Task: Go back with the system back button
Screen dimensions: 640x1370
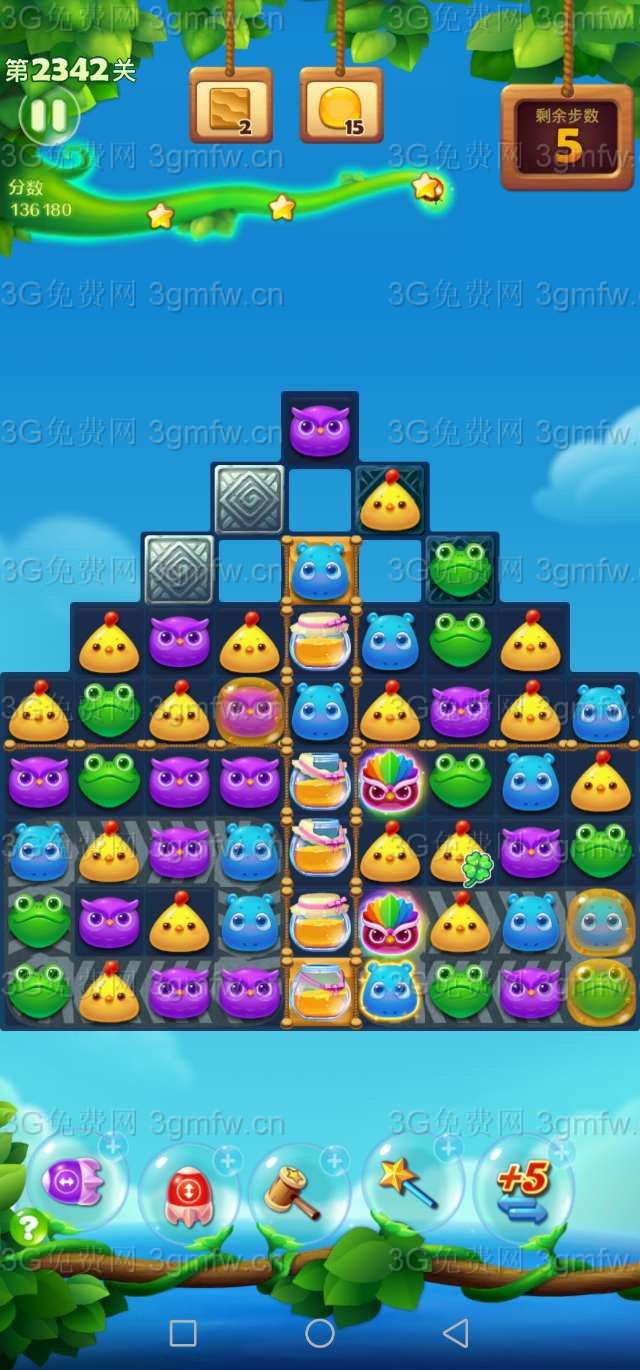Action: pyautogui.click(x=456, y=1333)
